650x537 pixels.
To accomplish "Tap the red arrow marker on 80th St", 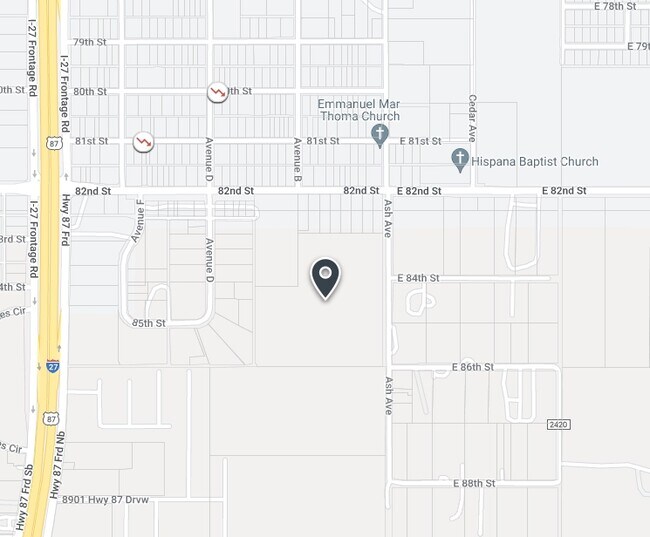I will [218, 92].
